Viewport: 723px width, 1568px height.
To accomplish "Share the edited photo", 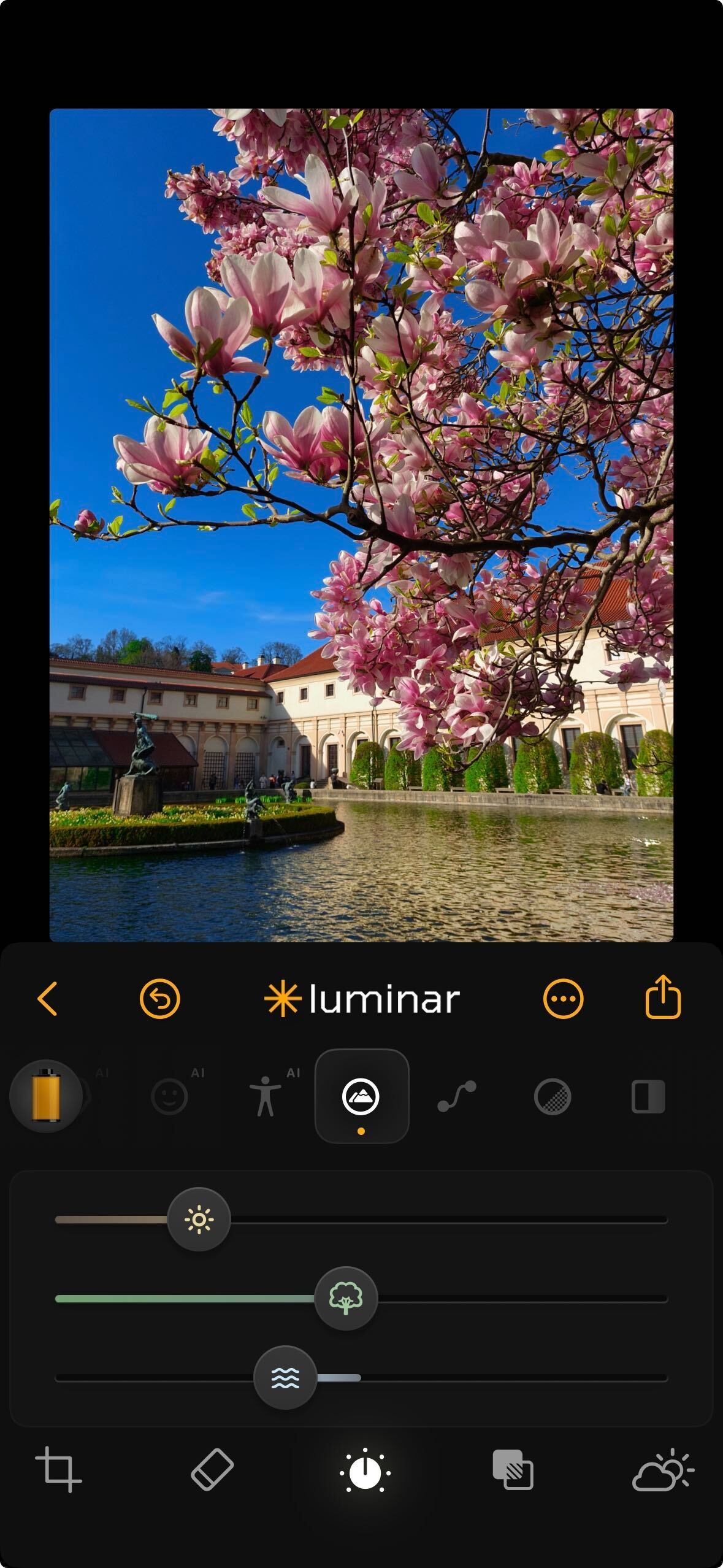I will (663, 998).
